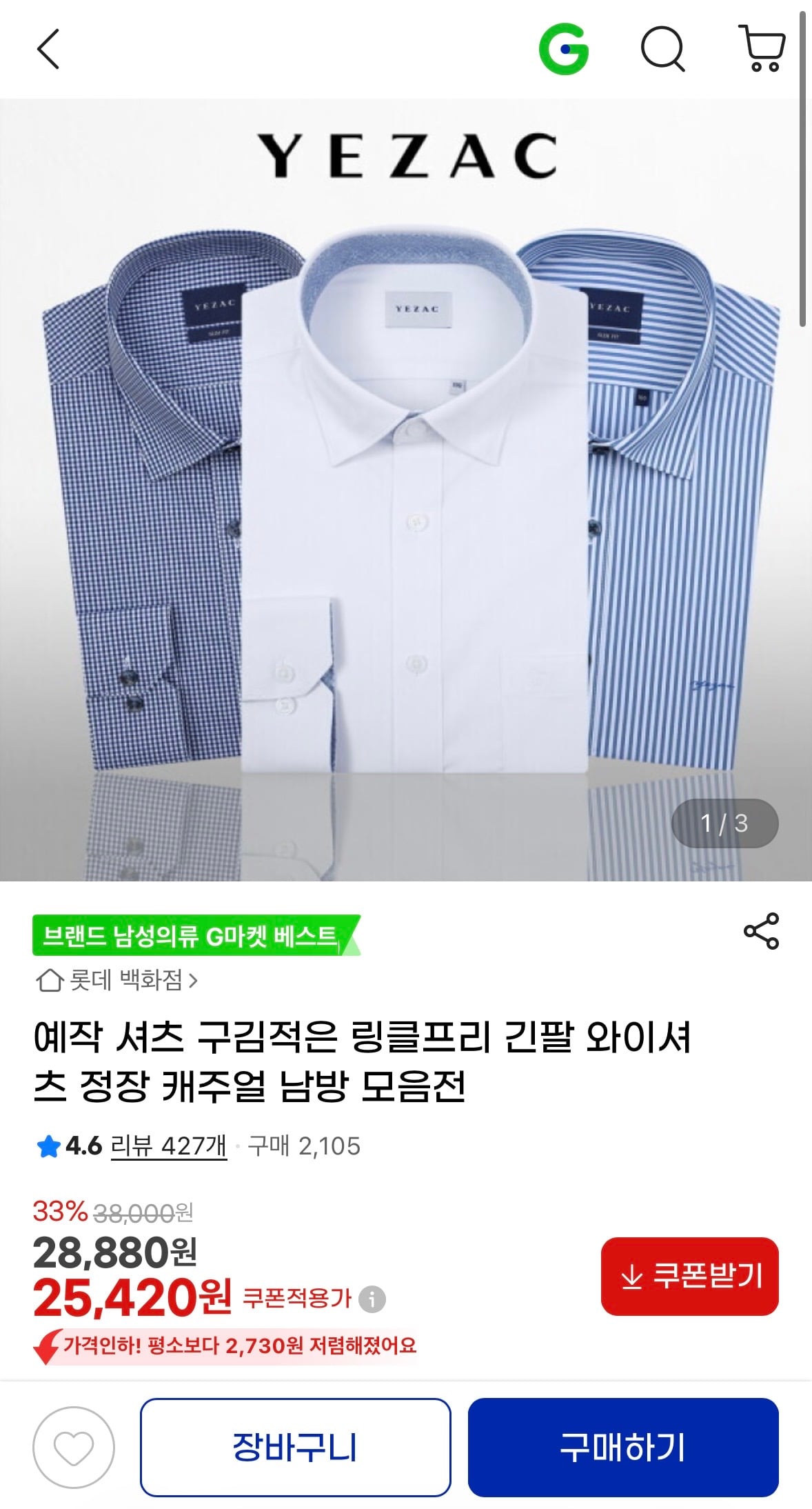Share this YEZAC shirt product
Viewport: 812px width, 1509px height.
[x=761, y=931]
